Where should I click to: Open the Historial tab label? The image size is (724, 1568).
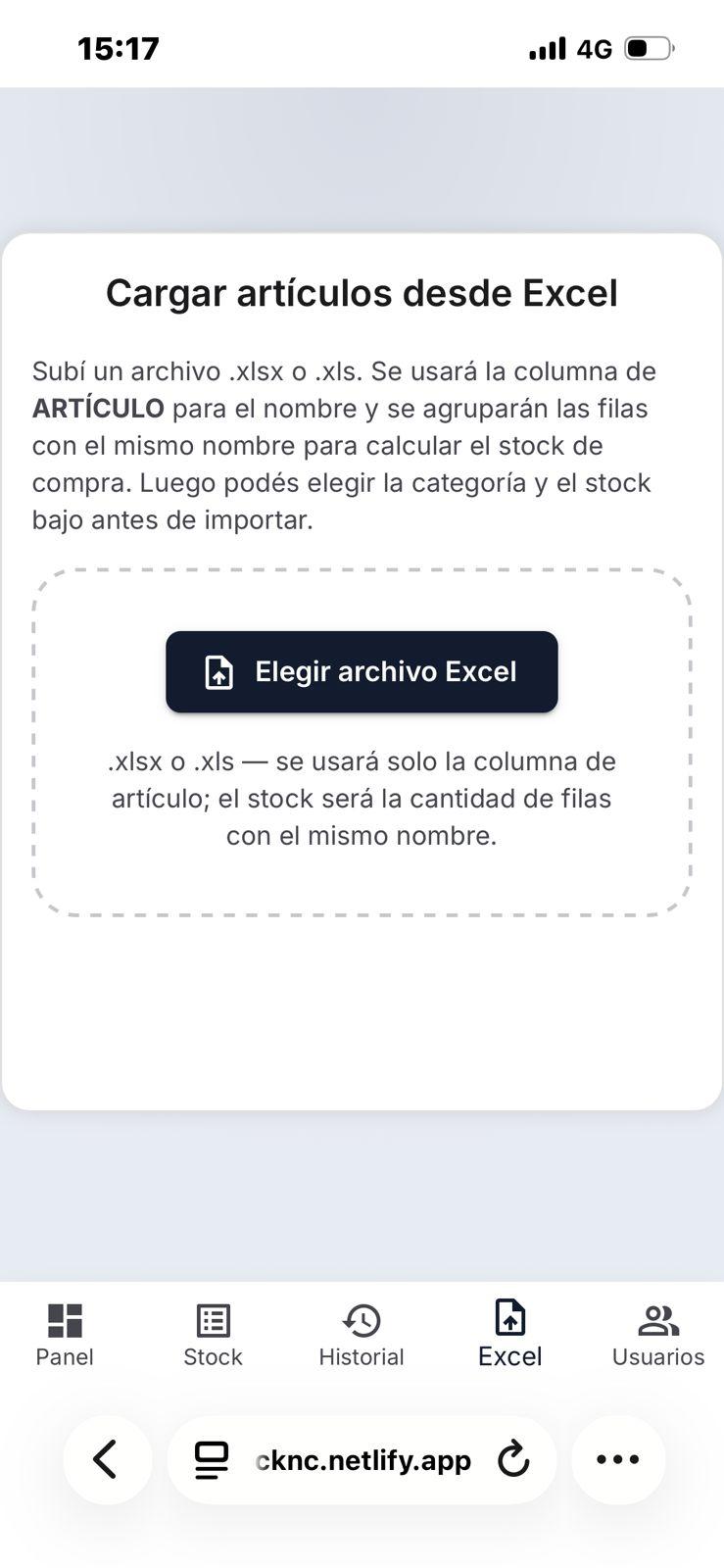tap(362, 1357)
